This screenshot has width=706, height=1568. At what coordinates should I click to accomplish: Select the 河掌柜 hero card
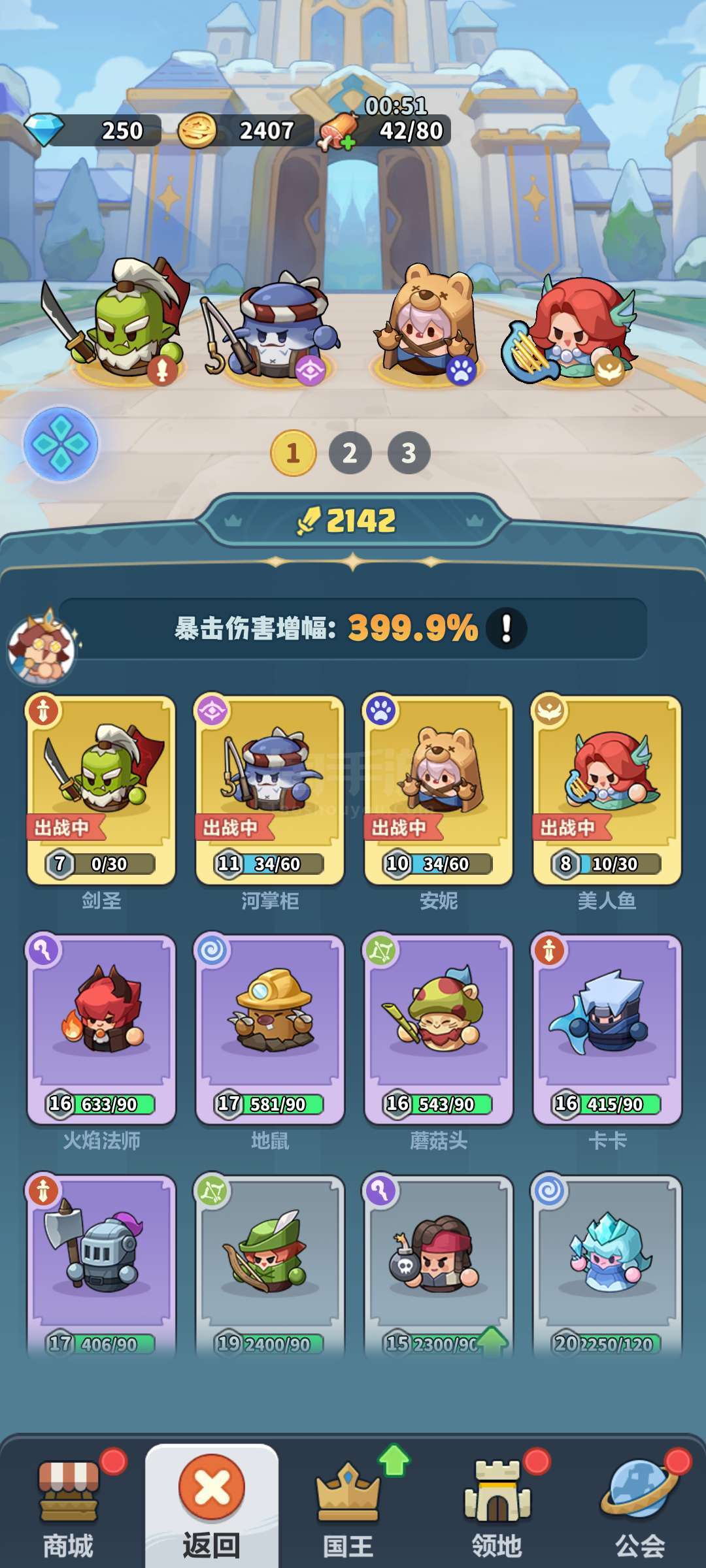click(x=269, y=789)
